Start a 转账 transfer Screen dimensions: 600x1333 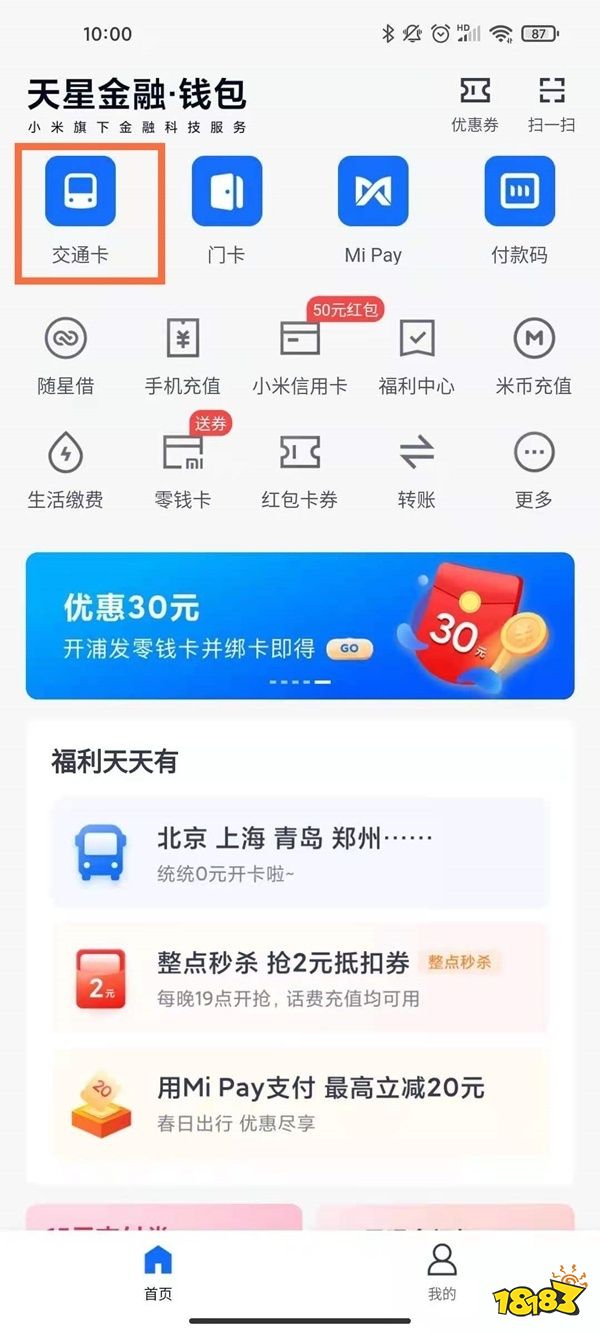(x=416, y=469)
